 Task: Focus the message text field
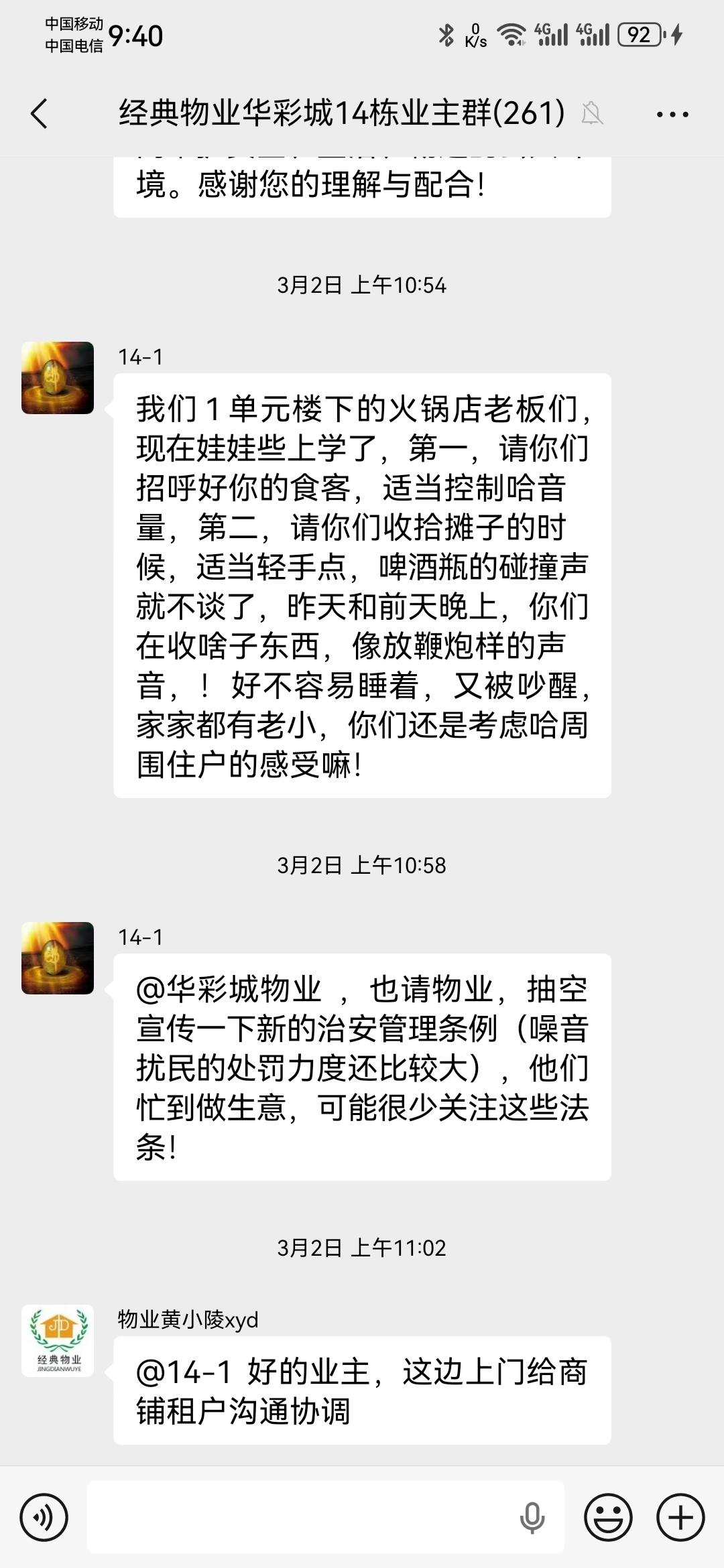pyautogui.click(x=302, y=1518)
